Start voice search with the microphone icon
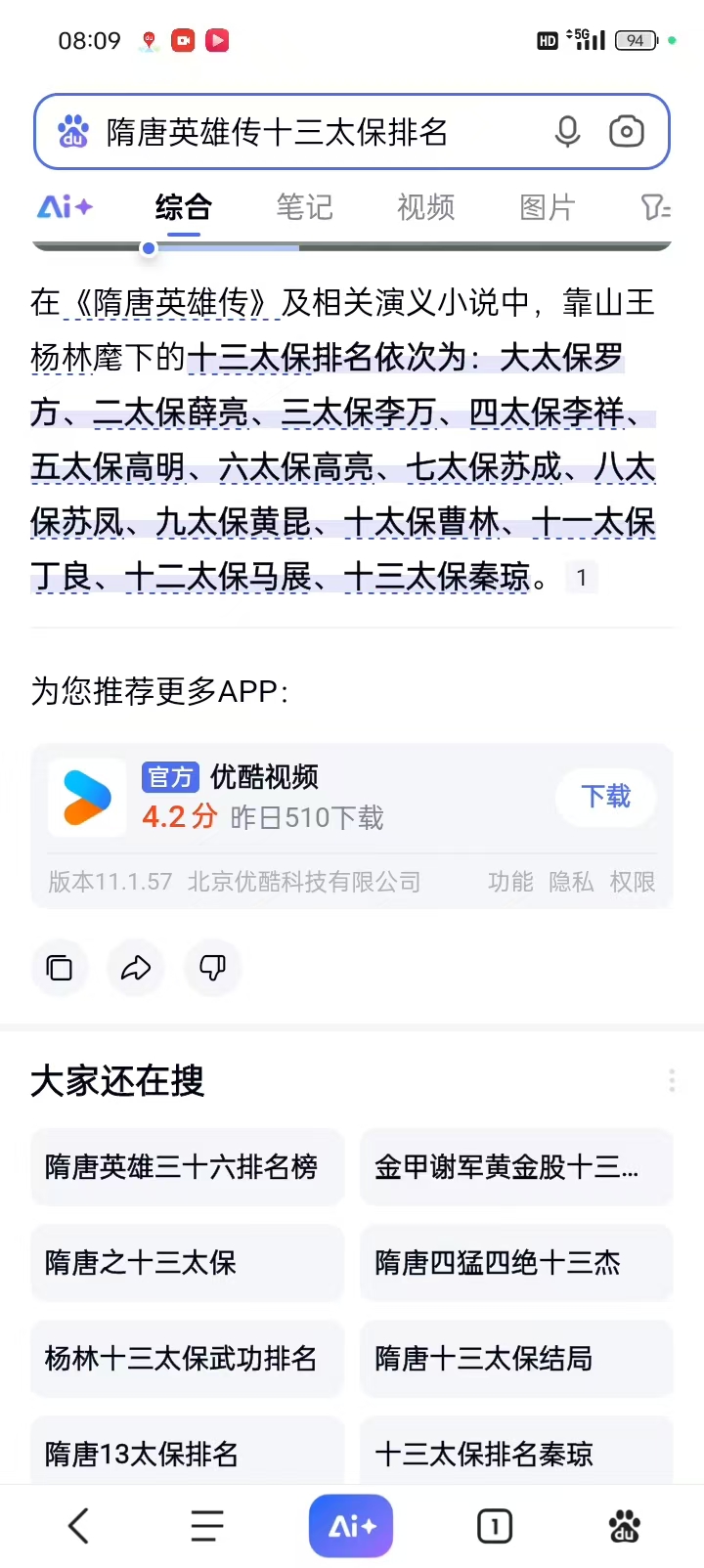This screenshot has width=704, height=1568. [567, 132]
